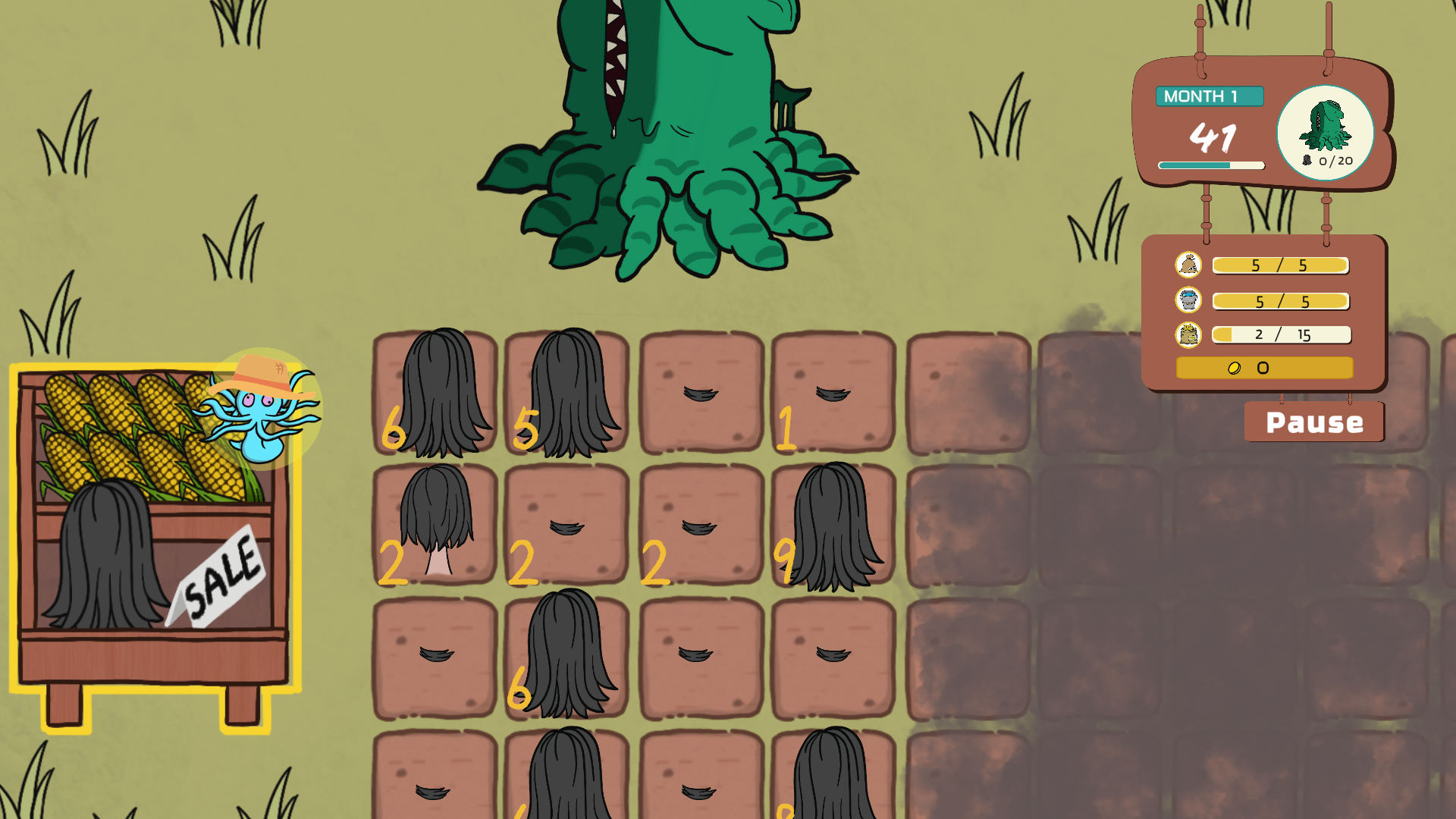Tap the monster portrait showing 0/20
This screenshot has width=1456, height=819.
(1325, 132)
